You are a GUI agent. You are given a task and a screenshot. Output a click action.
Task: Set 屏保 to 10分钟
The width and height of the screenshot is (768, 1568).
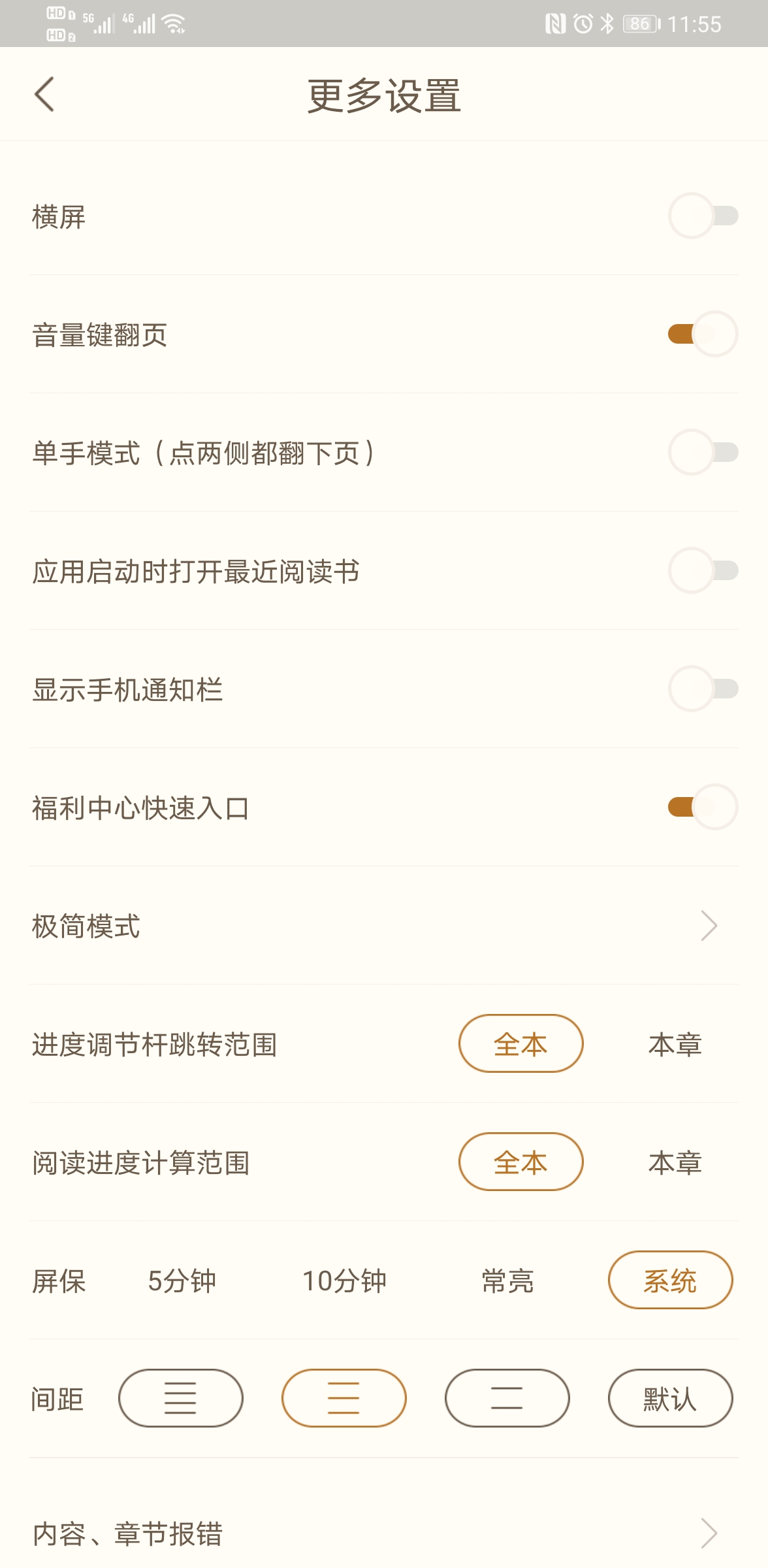coord(344,1281)
